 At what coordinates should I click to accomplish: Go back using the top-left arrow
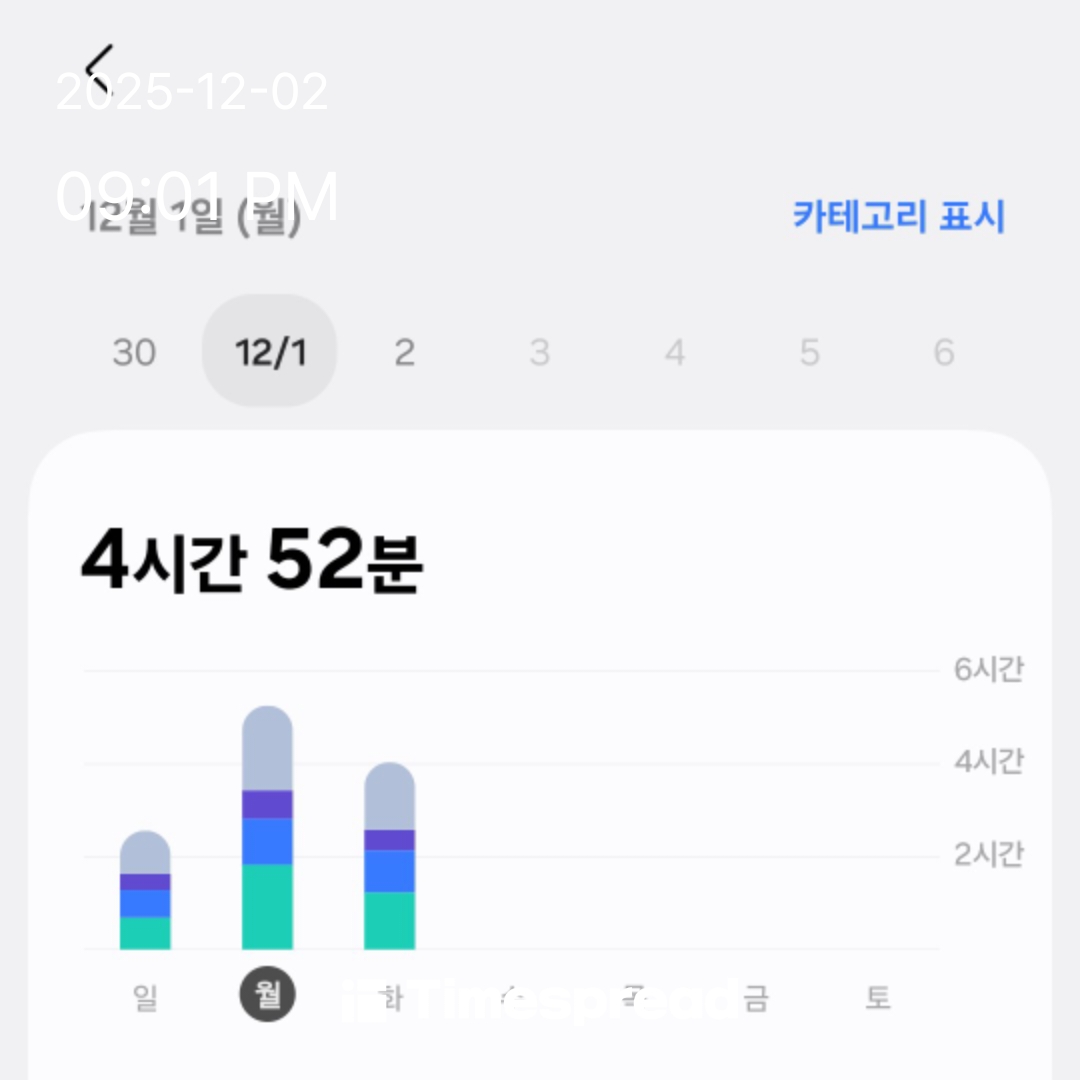99,68
